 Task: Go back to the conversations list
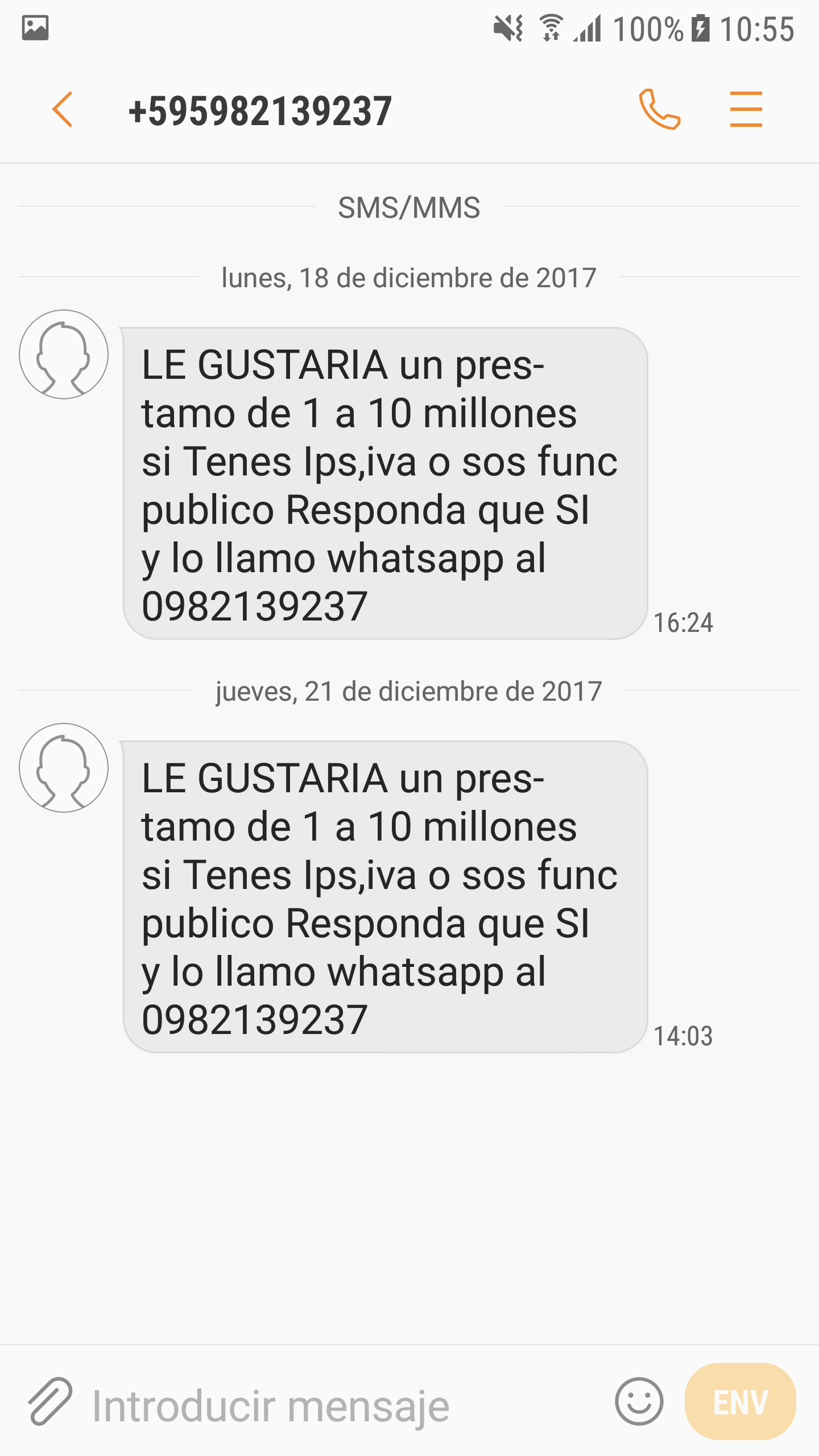click(63, 109)
